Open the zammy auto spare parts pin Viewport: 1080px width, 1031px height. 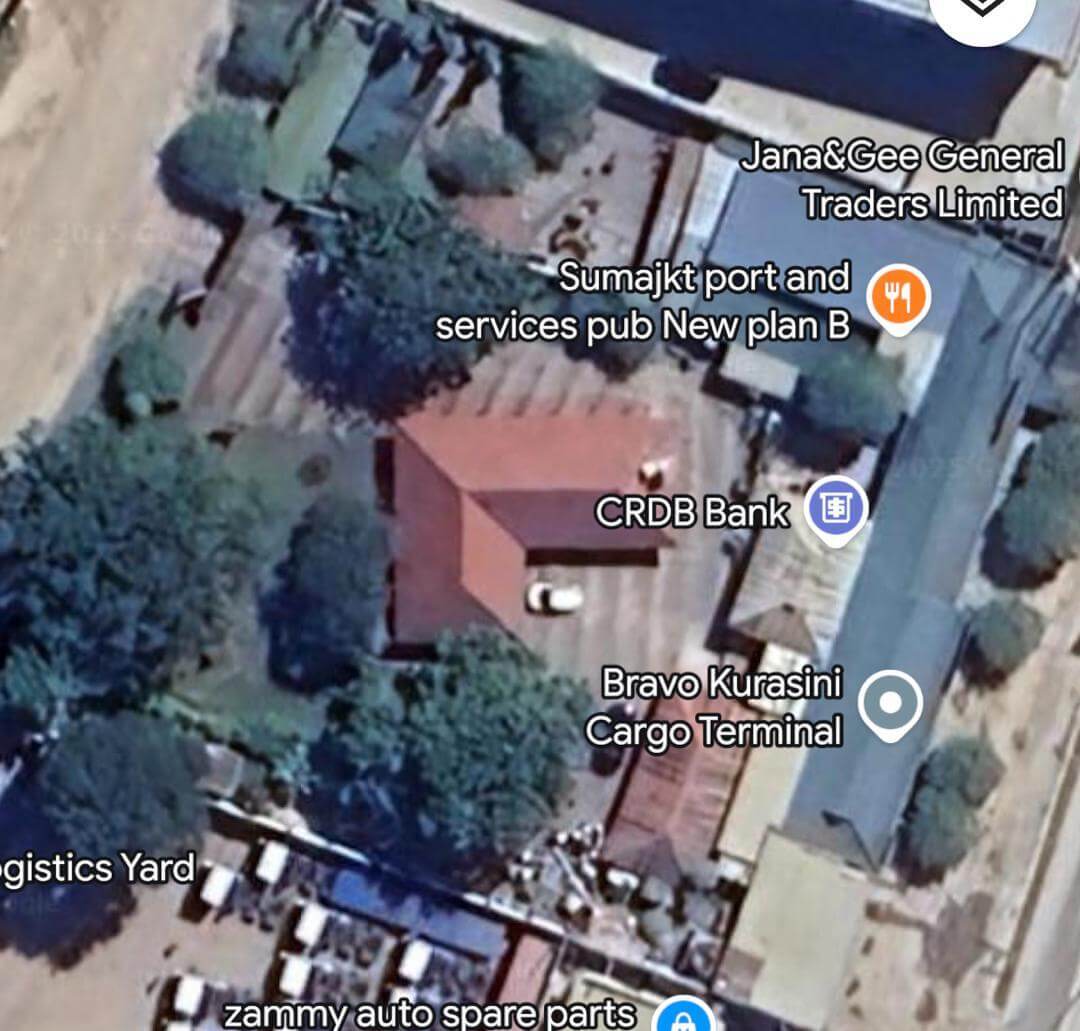click(x=686, y=1018)
